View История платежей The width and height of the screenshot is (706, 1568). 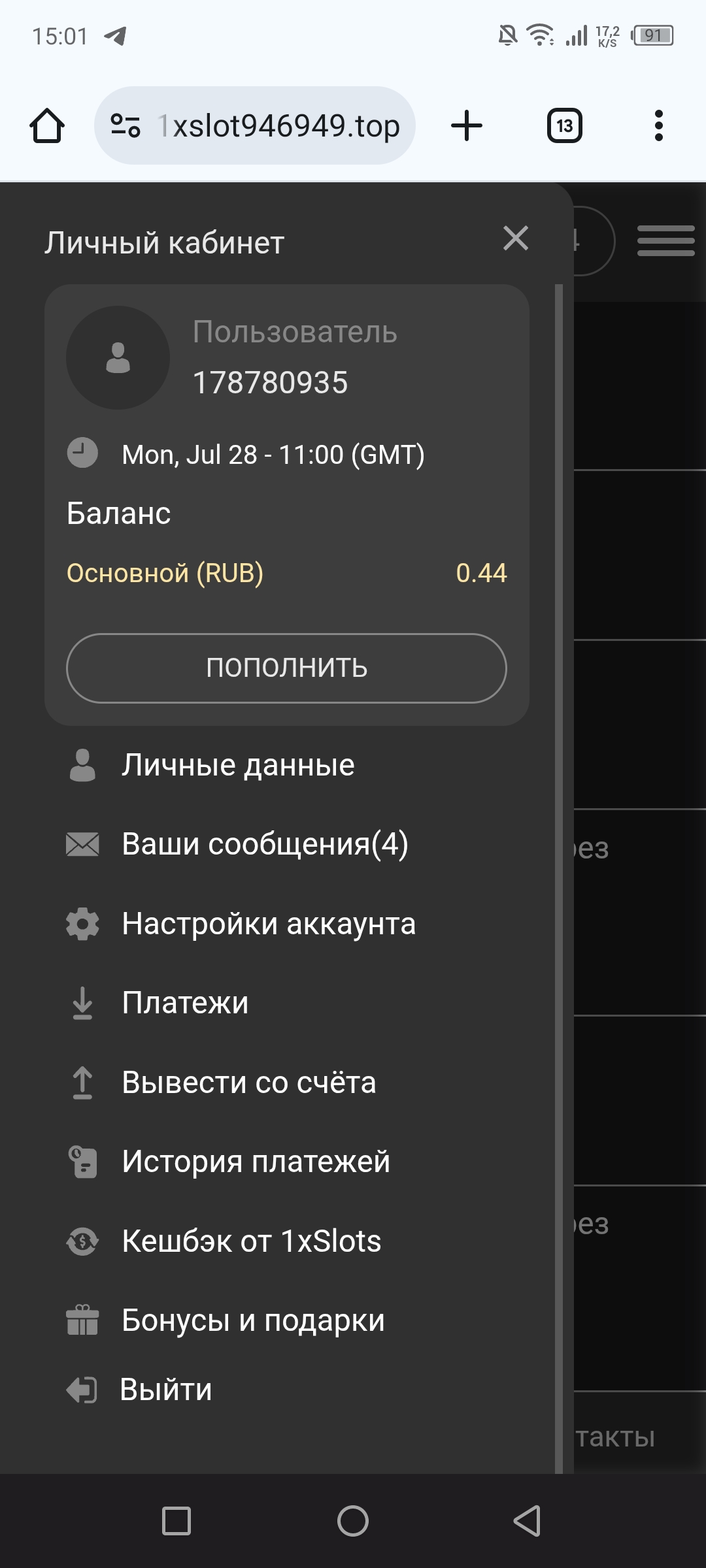256,1162
